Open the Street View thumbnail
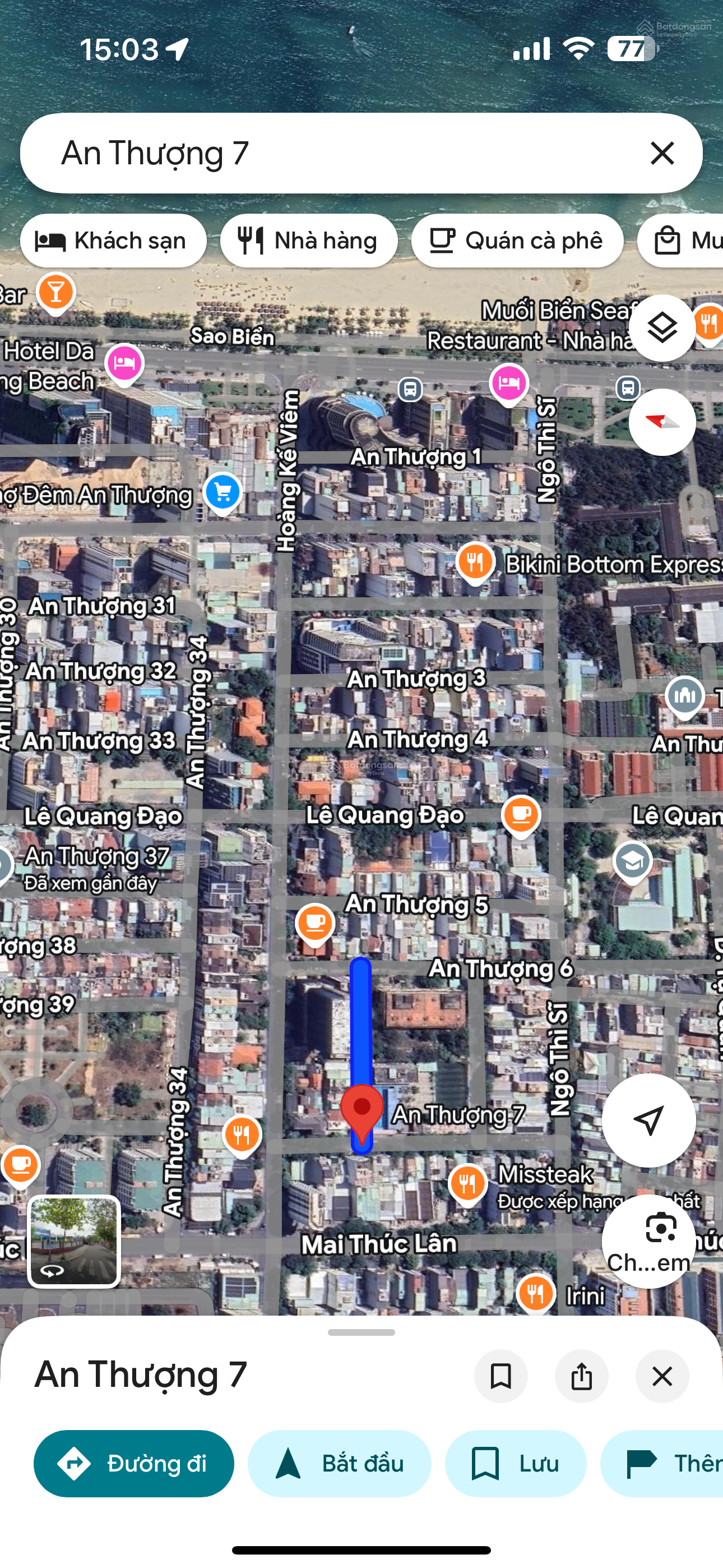This screenshot has height=1568, width=723. pyautogui.click(x=74, y=1242)
